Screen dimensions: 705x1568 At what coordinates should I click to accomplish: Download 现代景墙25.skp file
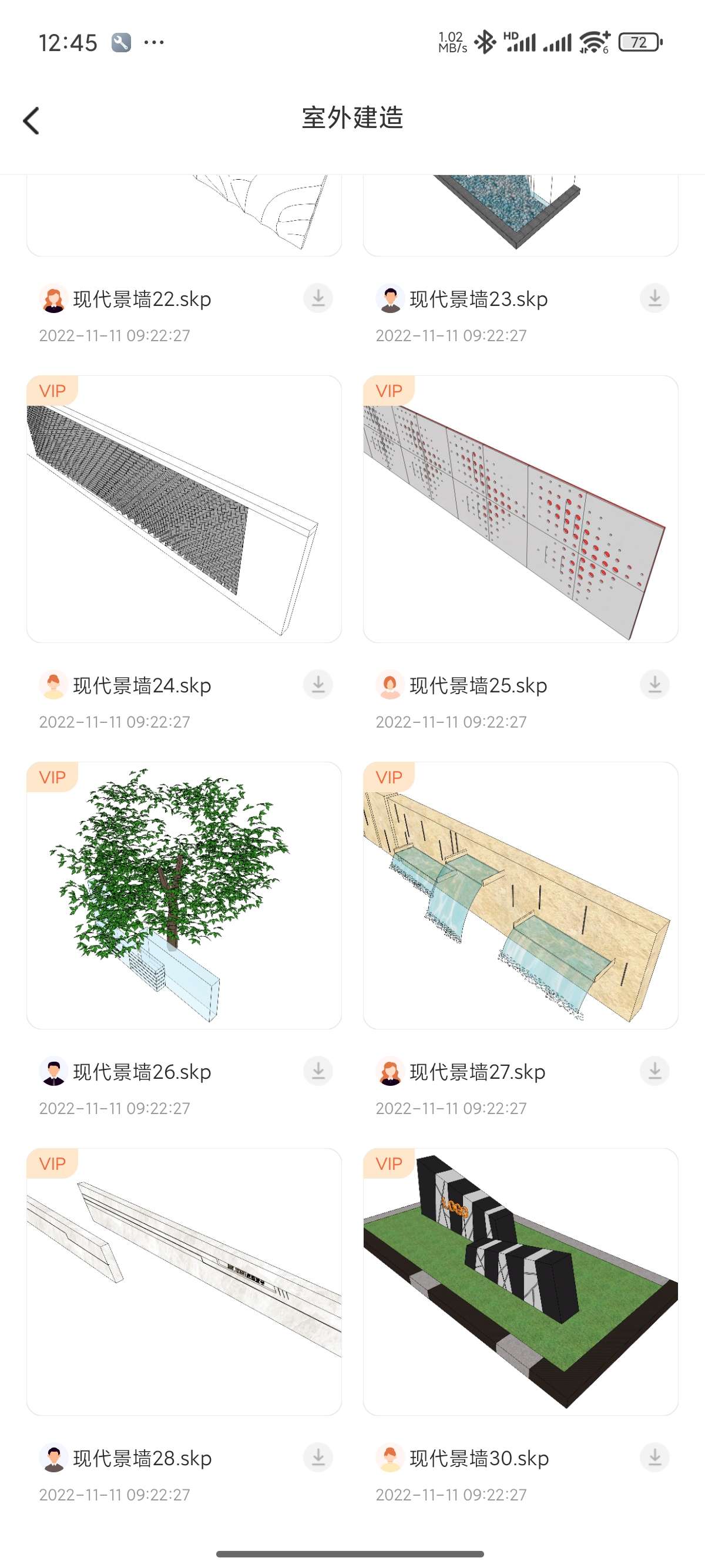654,685
